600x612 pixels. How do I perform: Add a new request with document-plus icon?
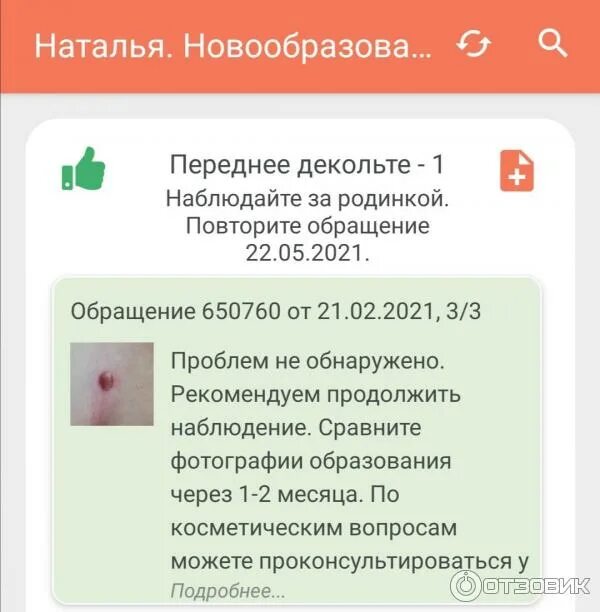[517, 171]
